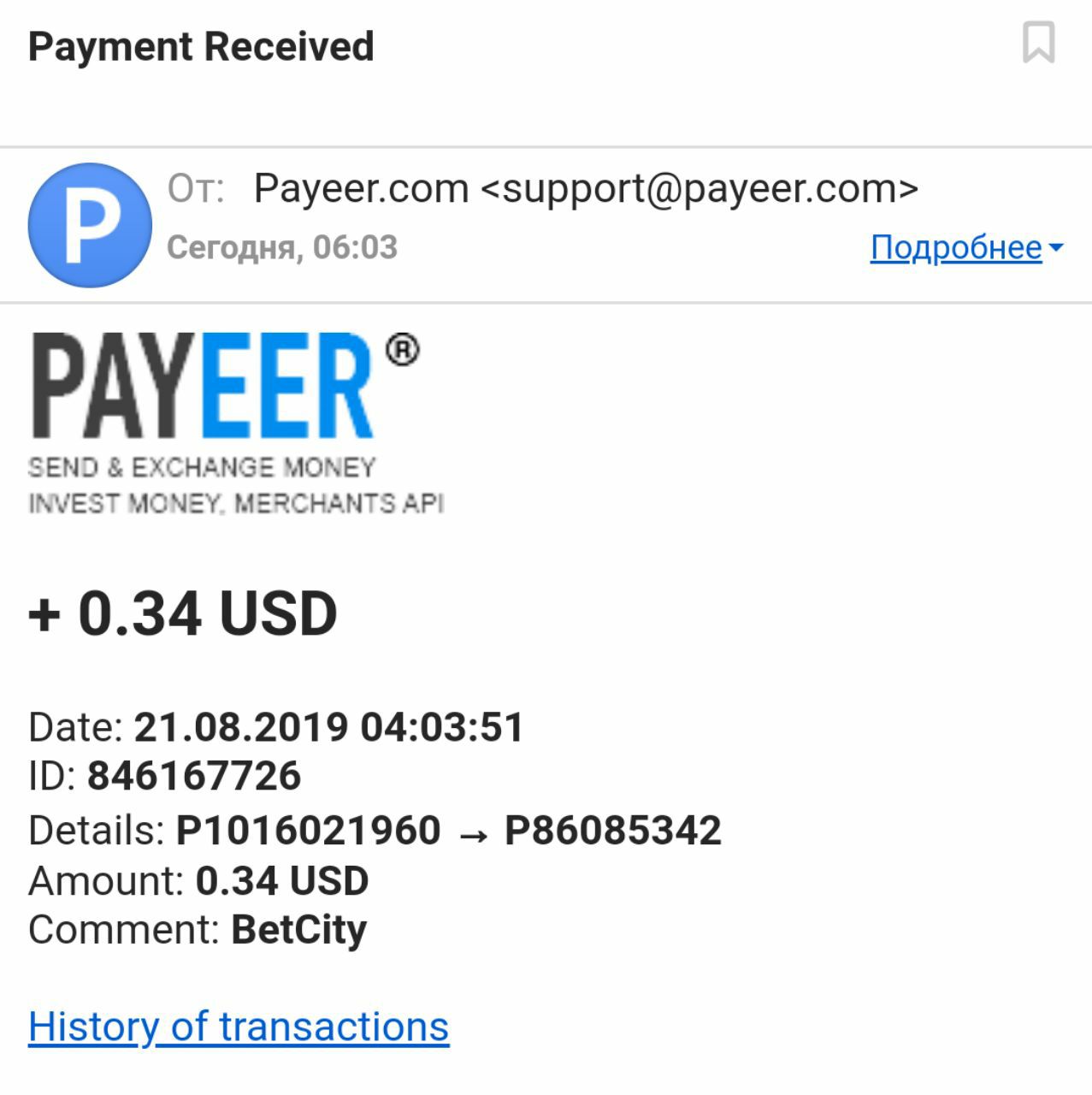Image resolution: width=1092 pixels, height=1095 pixels.
Task: Open the Payeer.com sender avatar
Action: [x=90, y=226]
